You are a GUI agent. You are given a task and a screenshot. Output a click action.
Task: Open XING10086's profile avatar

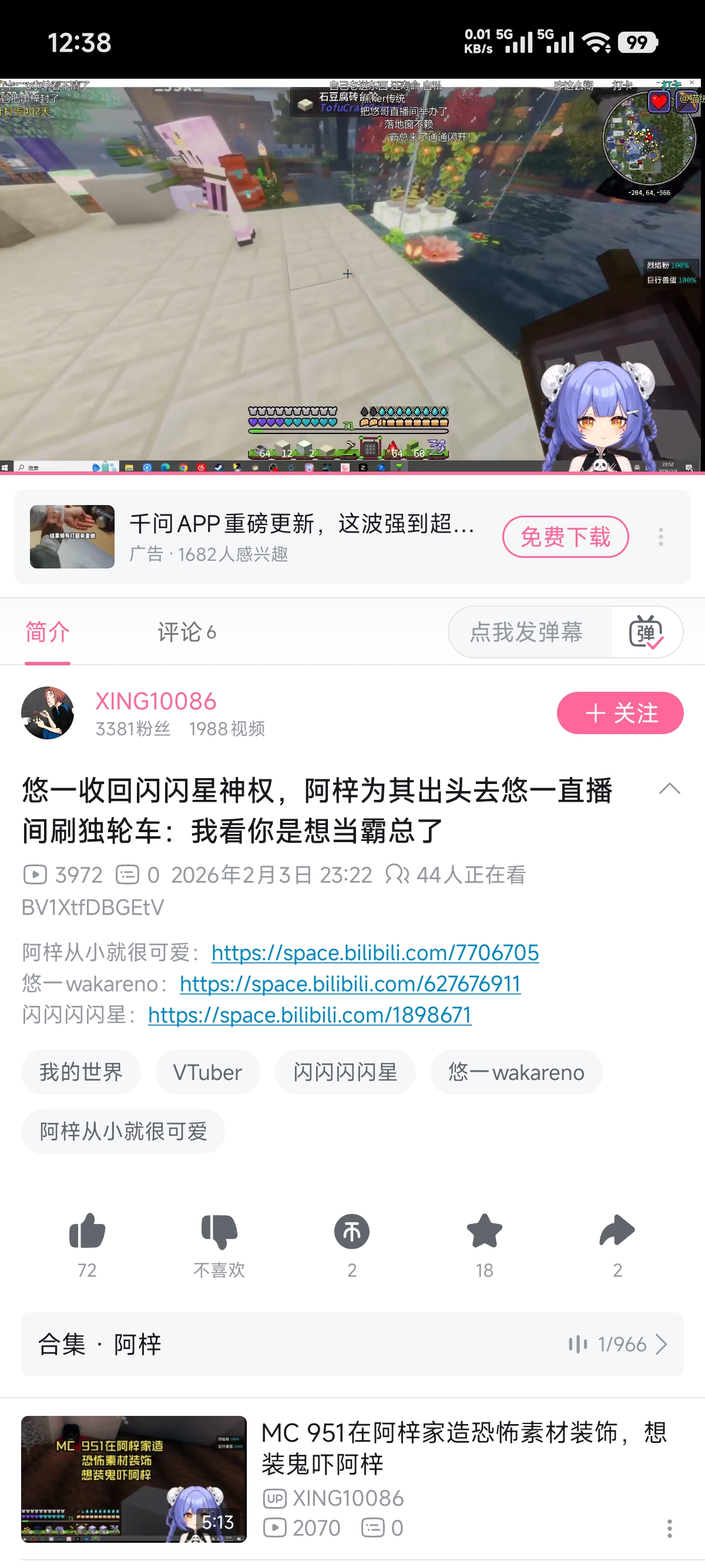(x=48, y=712)
